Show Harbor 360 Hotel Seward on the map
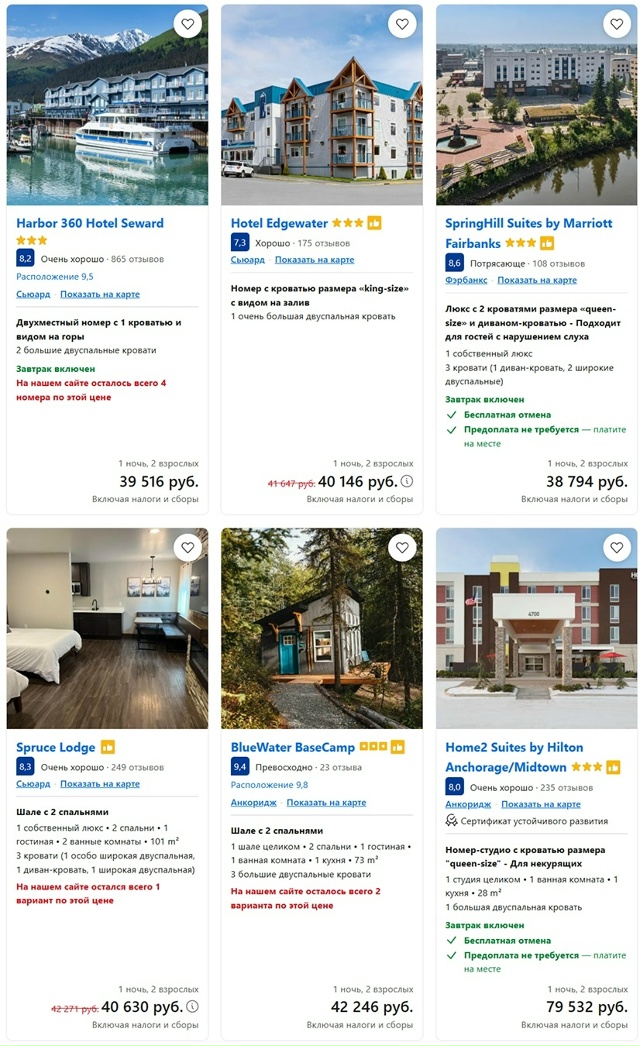The width and height of the screenshot is (640, 1046). (100, 294)
